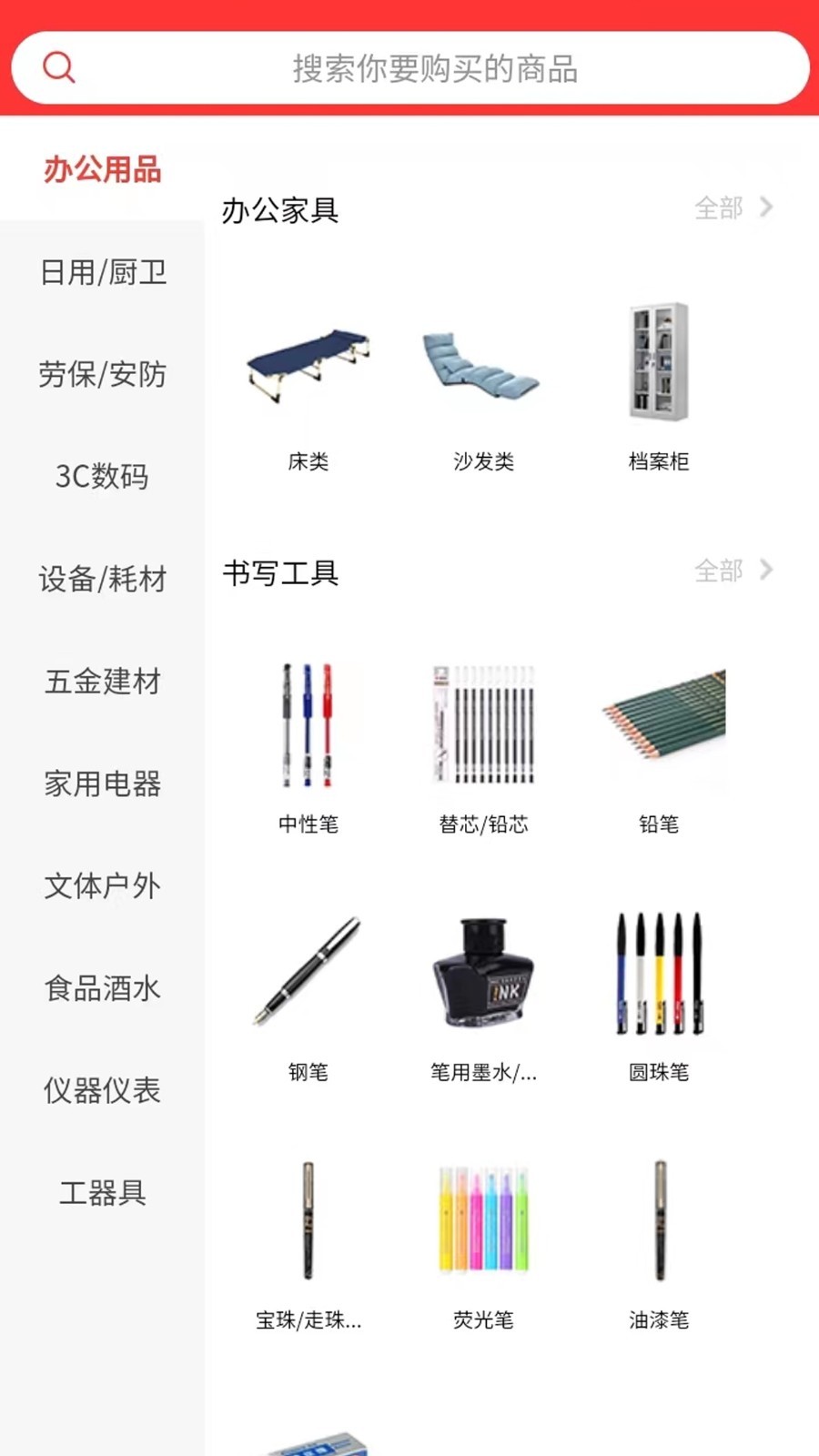This screenshot has width=819, height=1456.
Task: Open 家用电器 category
Action: 103,784
